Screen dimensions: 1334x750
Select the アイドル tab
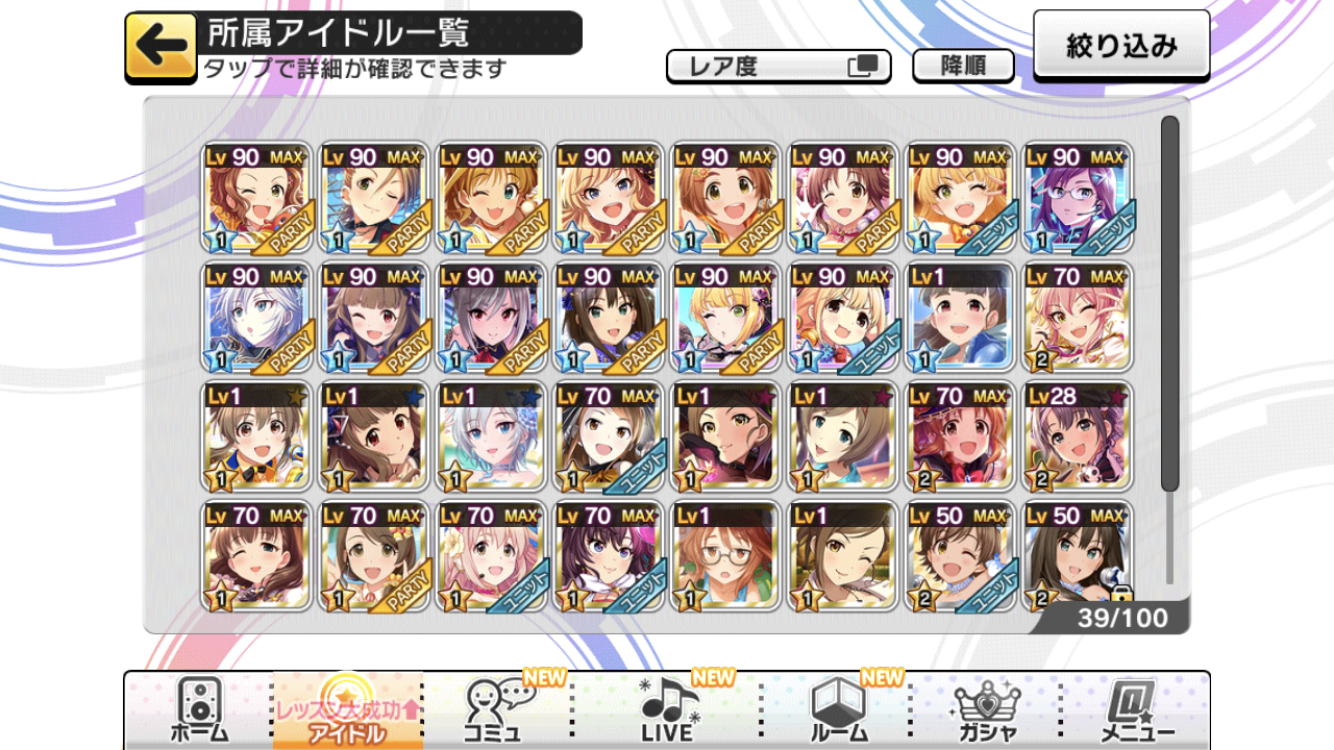point(348,710)
